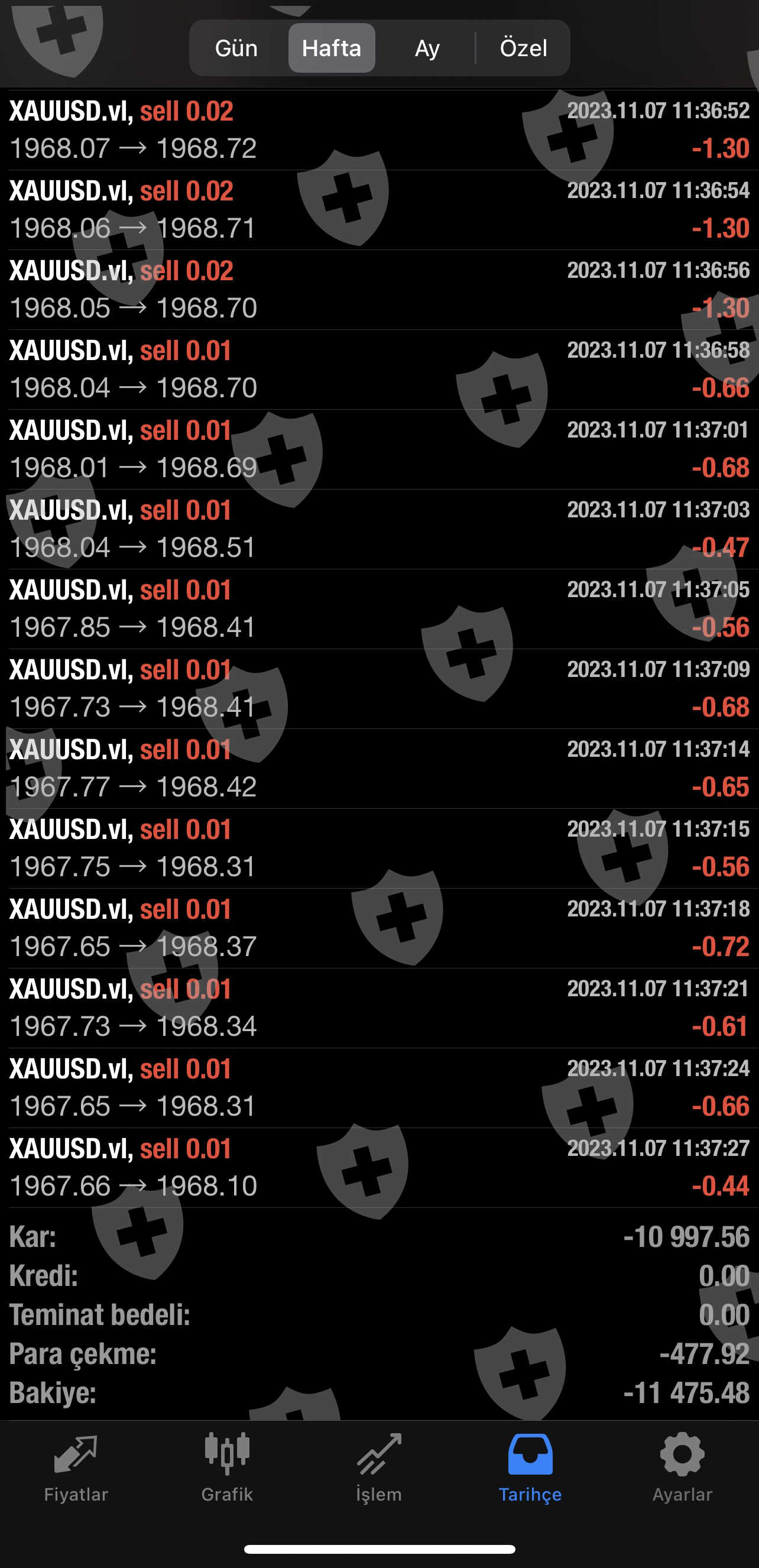Open the trade closed at 11:37:27
The image size is (759, 1568).
coord(379,1167)
